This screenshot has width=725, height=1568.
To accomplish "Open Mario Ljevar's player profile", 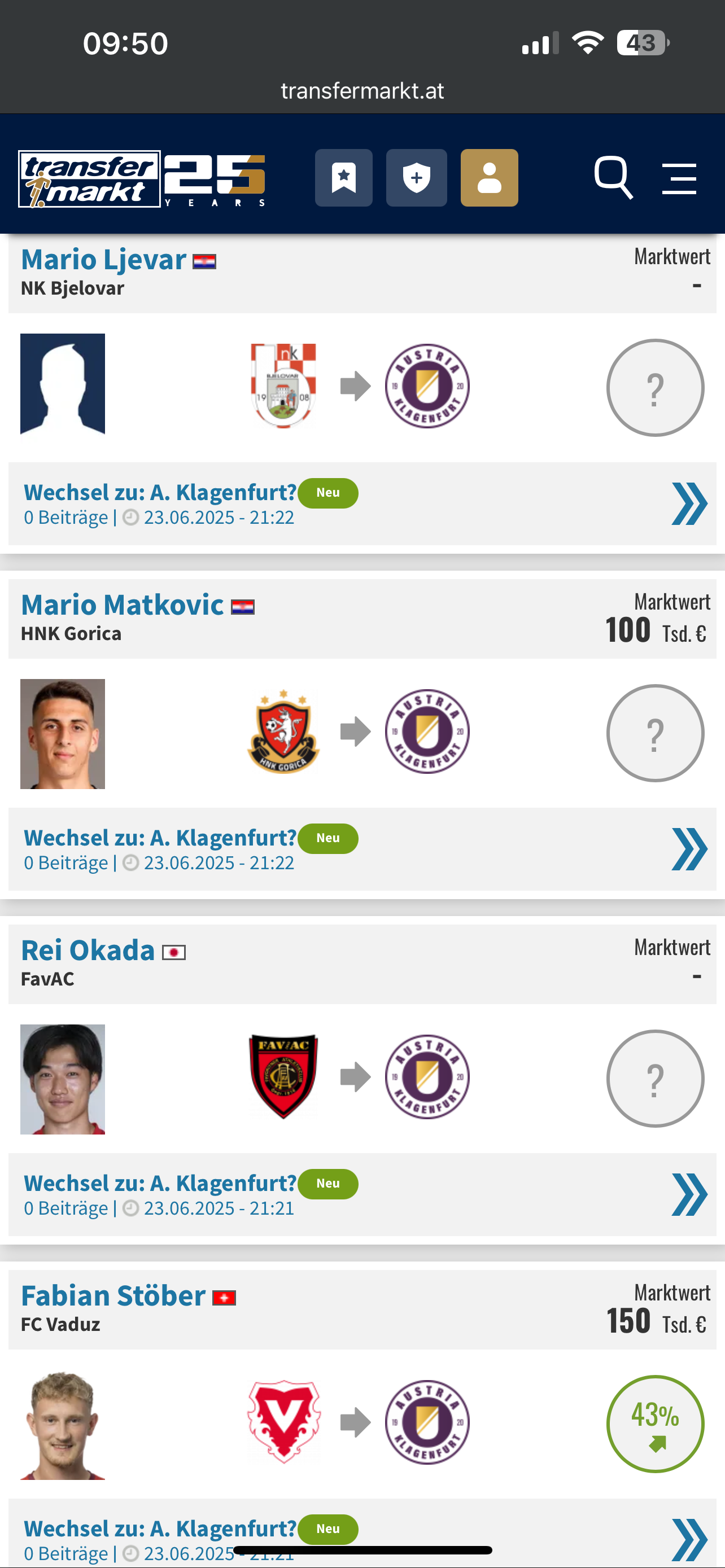I will pos(103,259).
